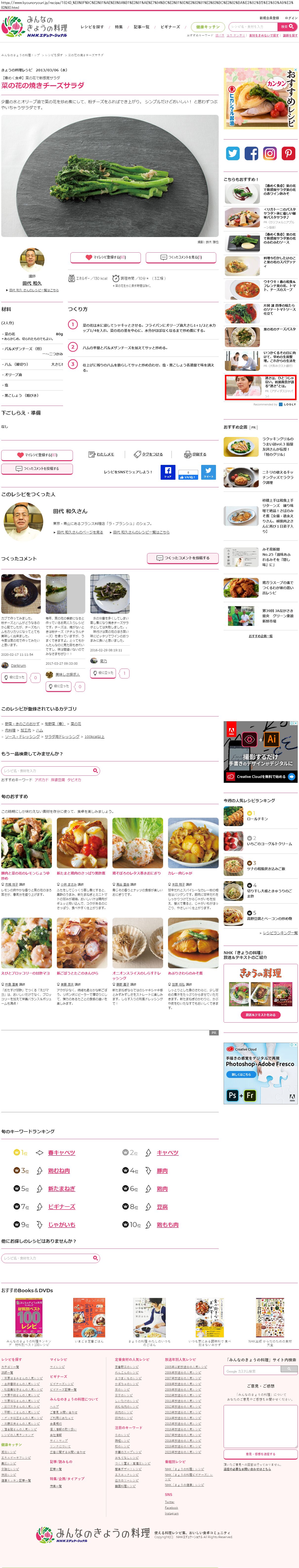Go to the ビギナーズ section

(x=170, y=27)
